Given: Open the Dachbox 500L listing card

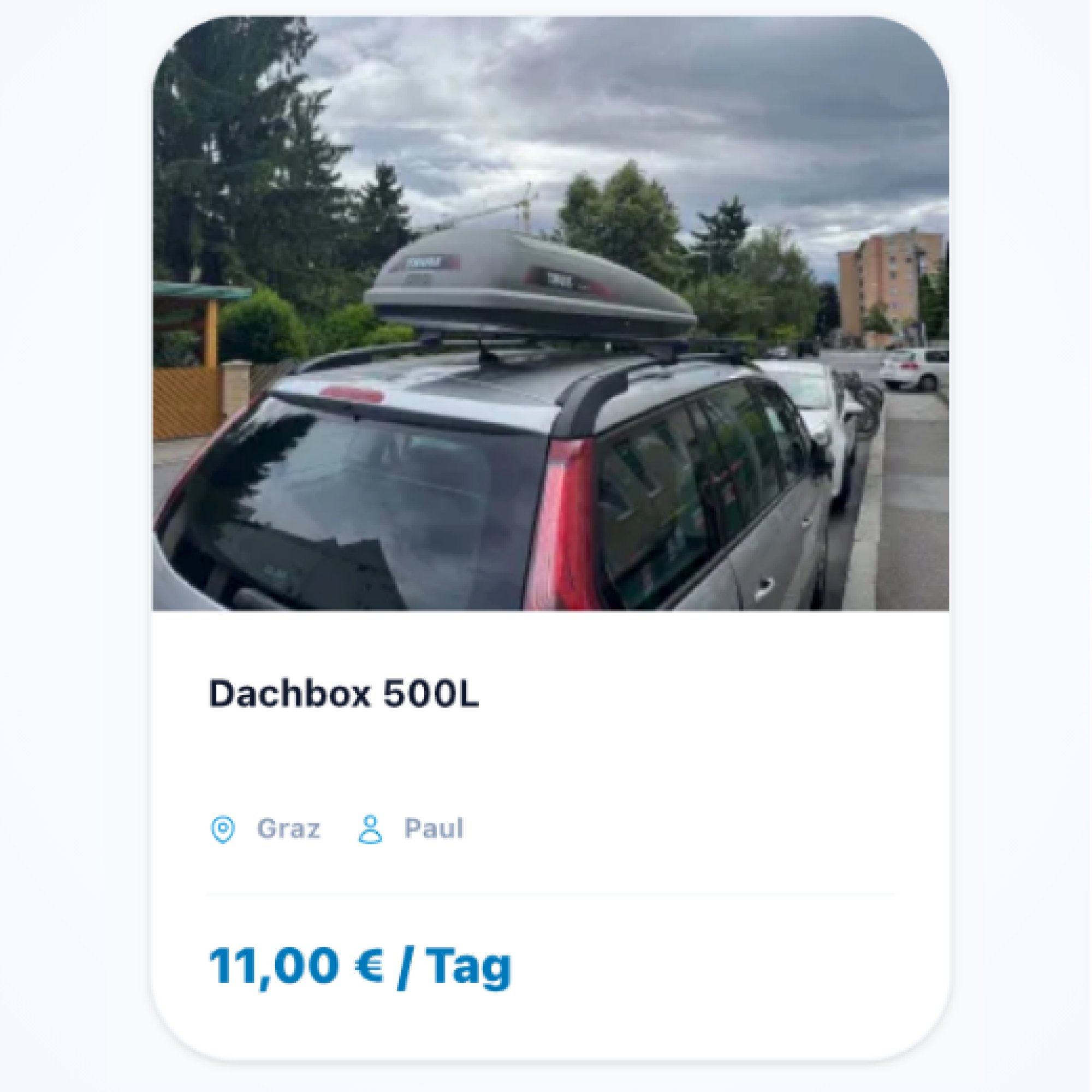Looking at the screenshot, I should (x=550, y=537).
